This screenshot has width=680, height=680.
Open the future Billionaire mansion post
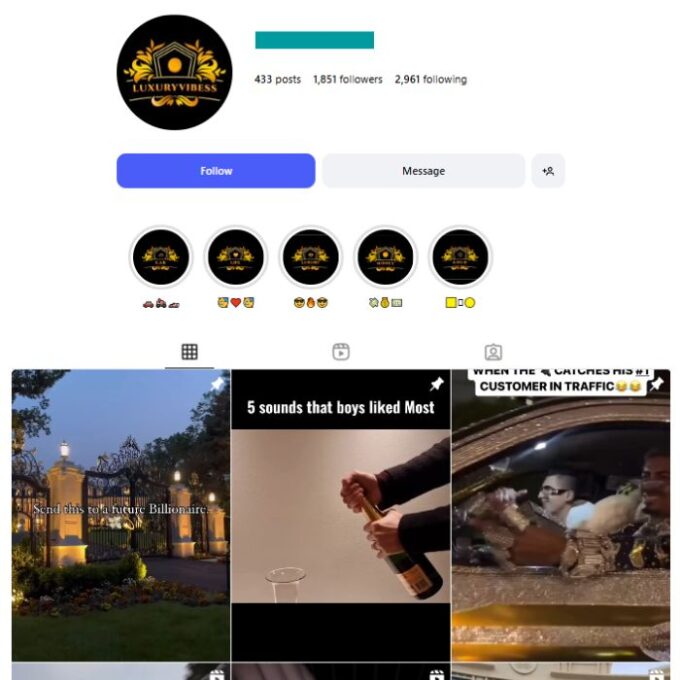coord(120,515)
